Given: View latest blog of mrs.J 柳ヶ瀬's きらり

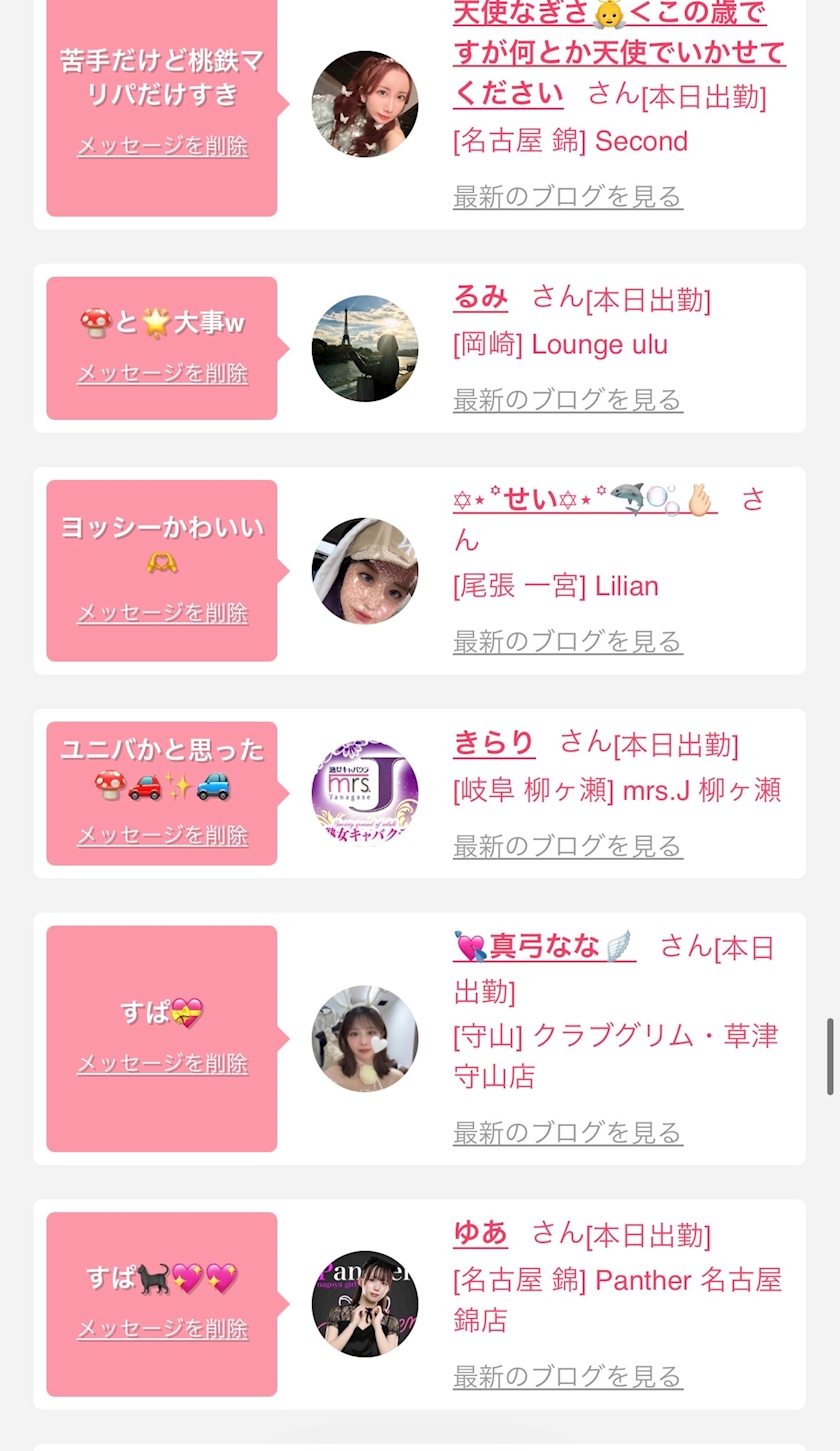Looking at the screenshot, I should click(568, 846).
